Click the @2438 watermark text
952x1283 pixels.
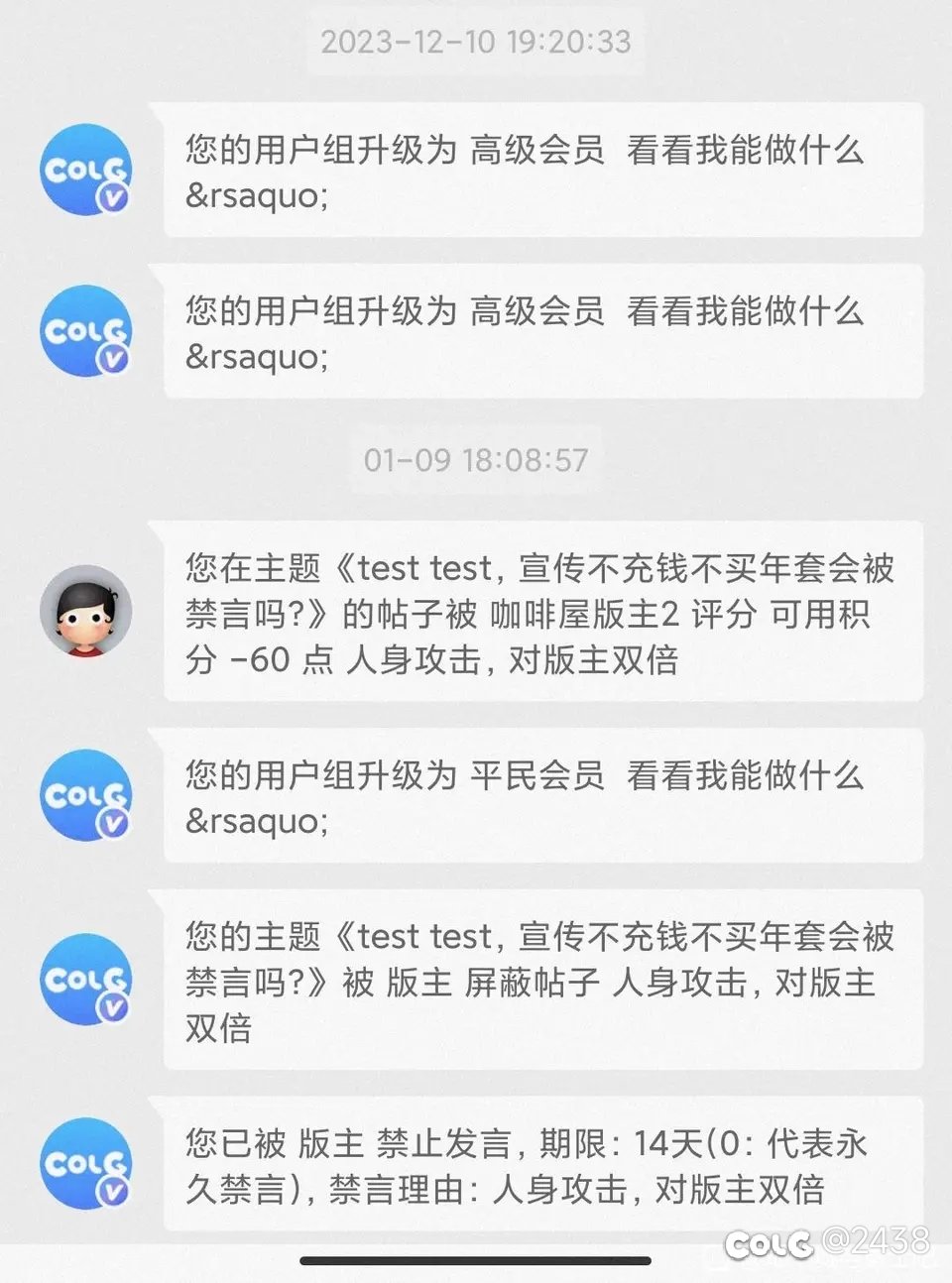[x=876, y=1239]
